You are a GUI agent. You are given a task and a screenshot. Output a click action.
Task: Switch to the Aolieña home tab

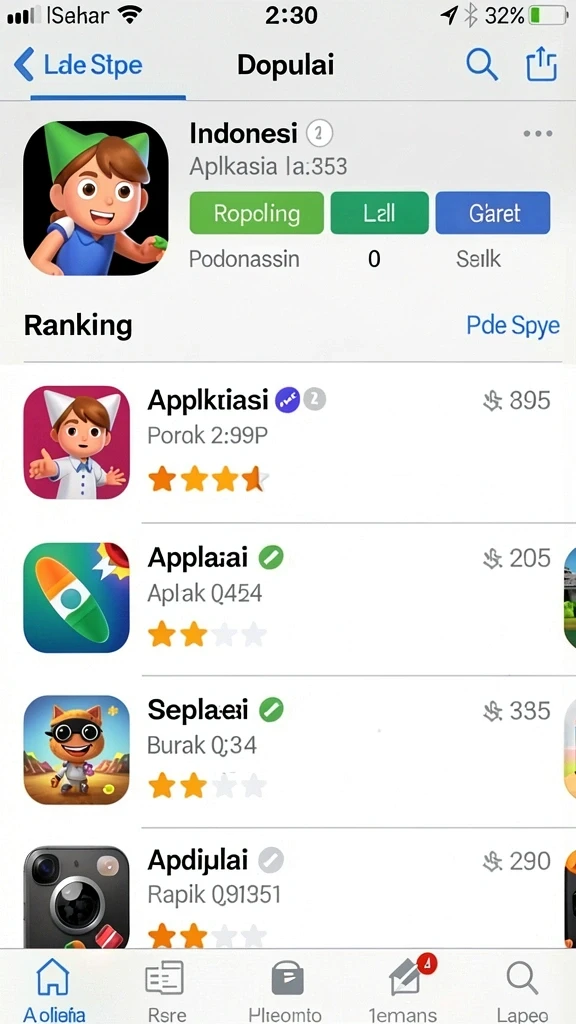[54, 987]
